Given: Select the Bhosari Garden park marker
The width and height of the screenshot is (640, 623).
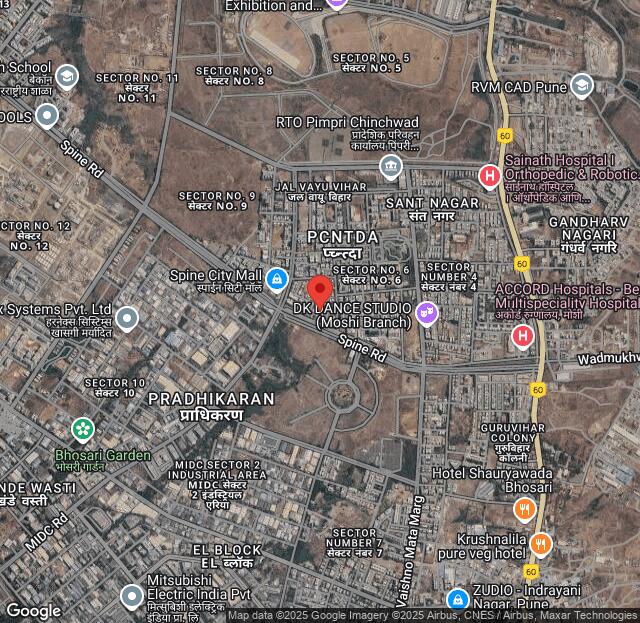Looking at the screenshot, I should (82, 430).
